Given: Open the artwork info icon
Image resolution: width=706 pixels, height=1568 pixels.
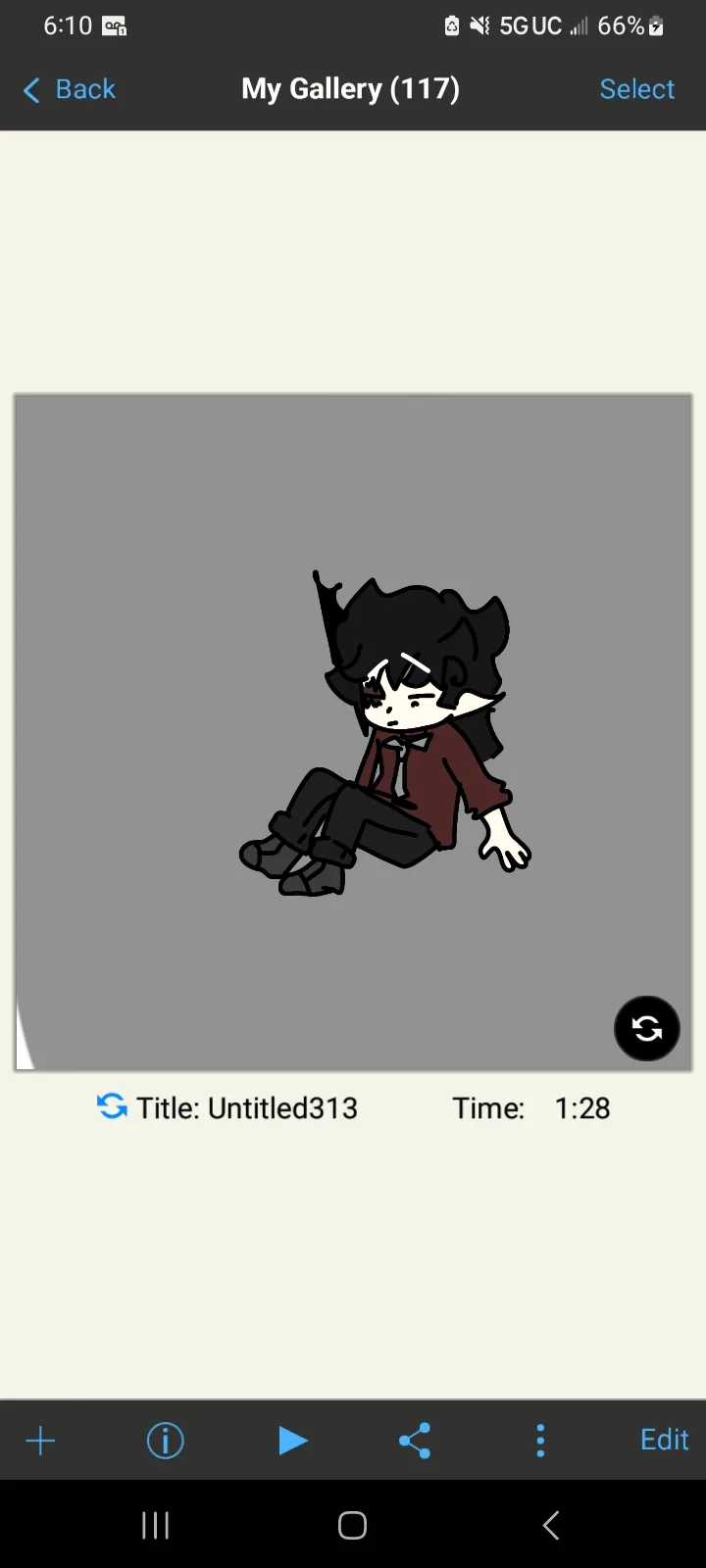Looking at the screenshot, I should pyautogui.click(x=165, y=1441).
